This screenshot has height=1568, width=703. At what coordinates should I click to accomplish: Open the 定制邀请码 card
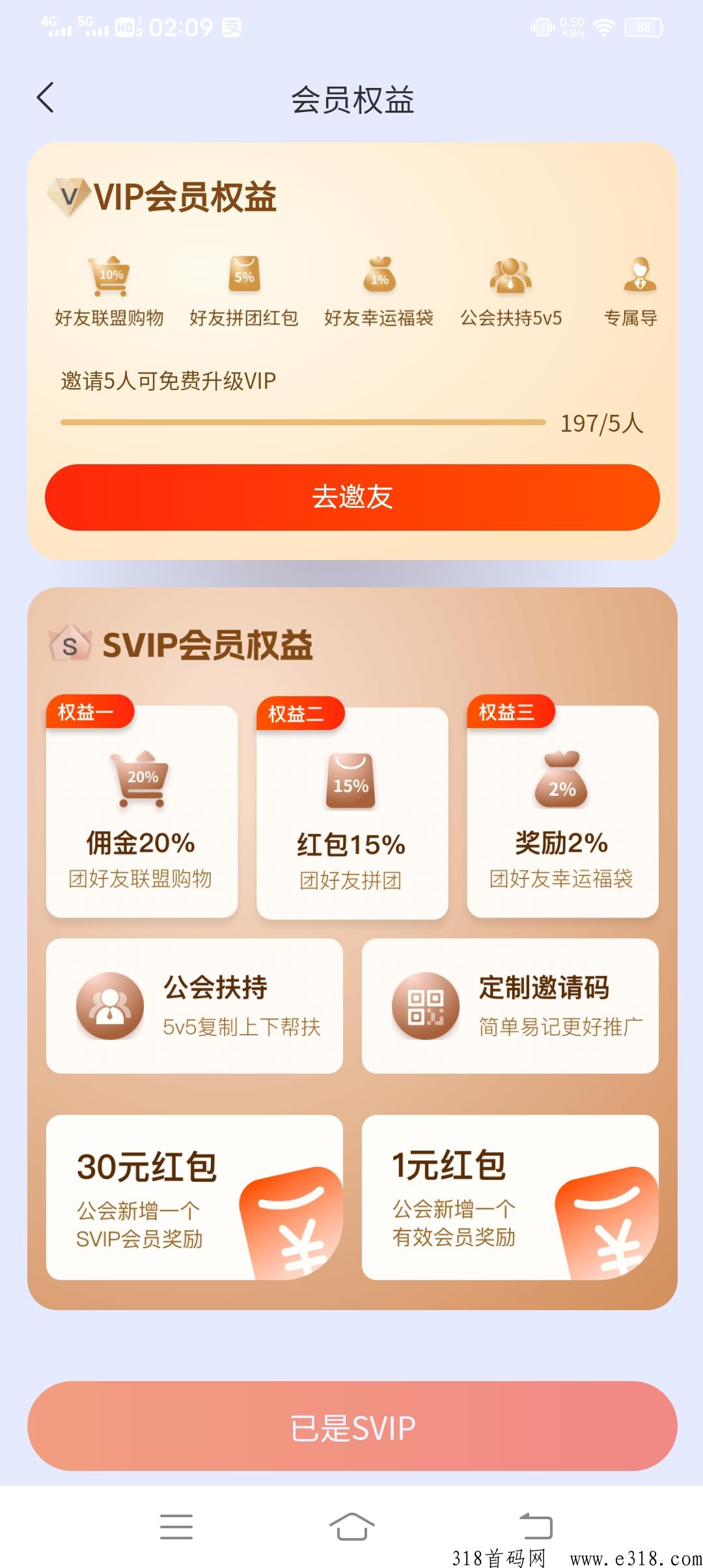point(510,1006)
